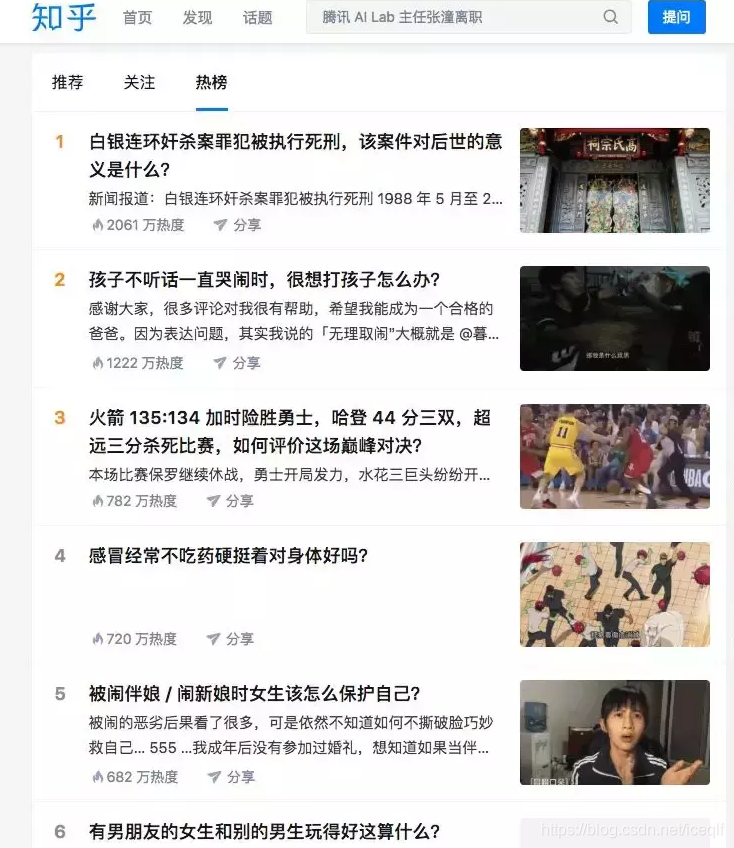The image size is (734, 848).
Task: Switch to the 推荐 tab
Action: (67, 82)
